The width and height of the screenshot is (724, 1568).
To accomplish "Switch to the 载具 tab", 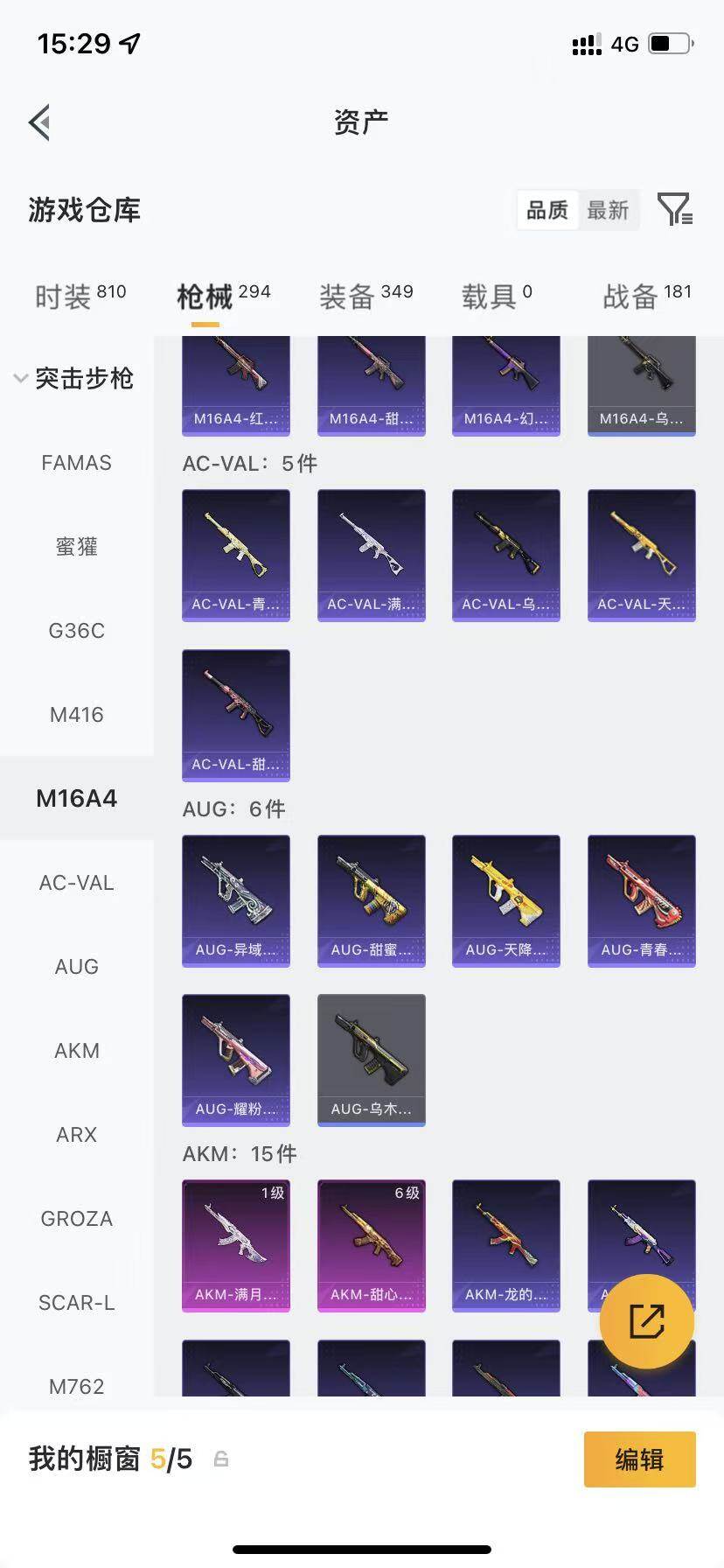I will (x=497, y=296).
